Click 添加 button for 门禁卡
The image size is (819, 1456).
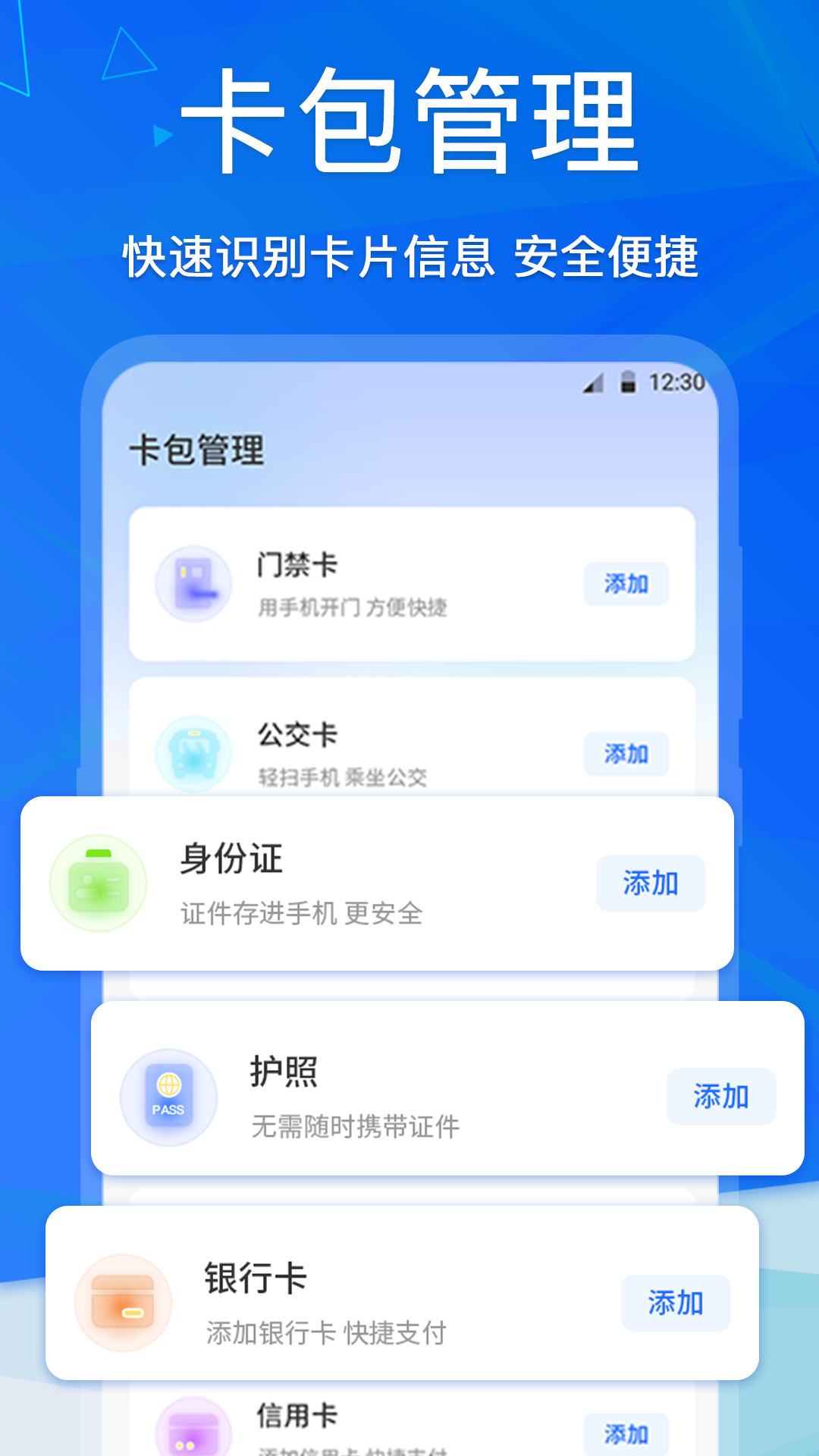click(626, 584)
